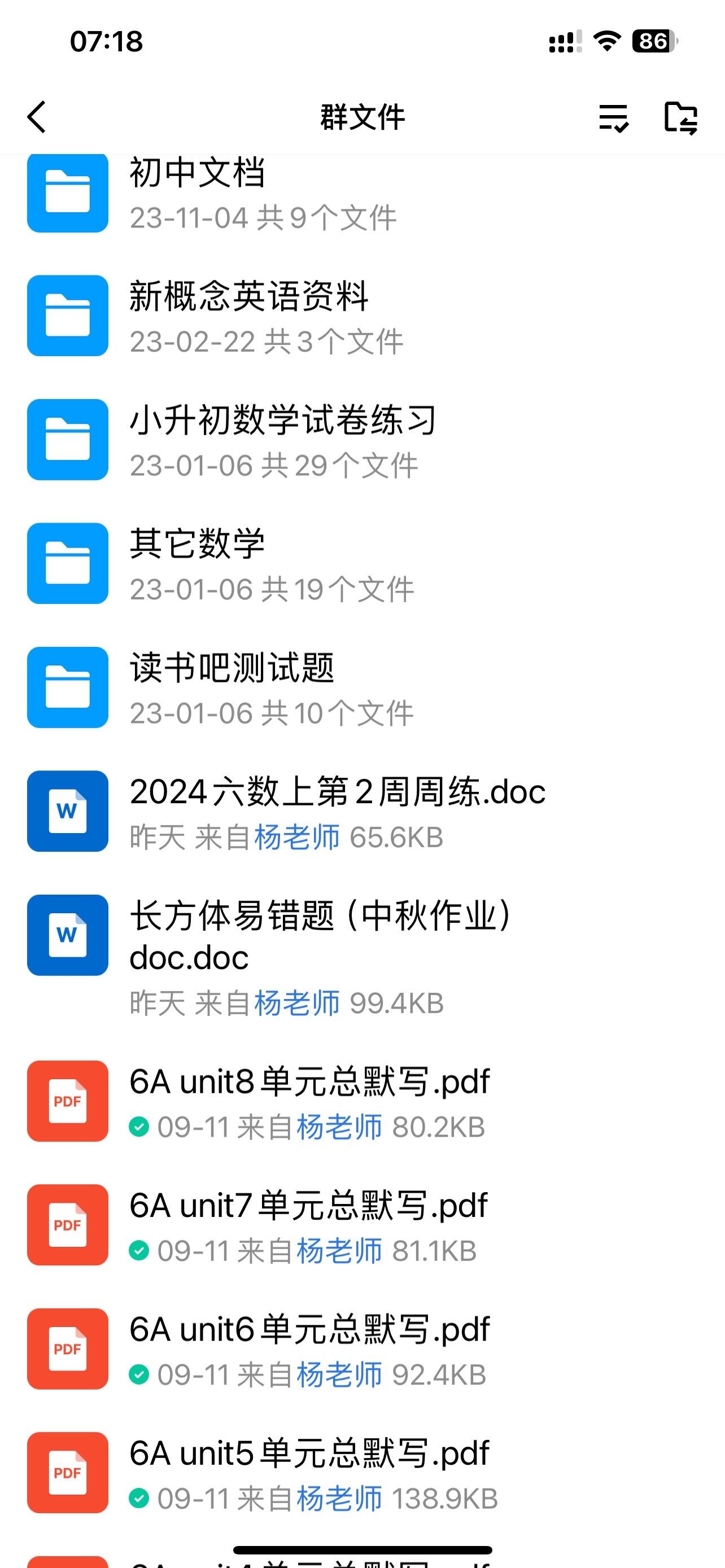Open the 新概念英语资料 folder
This screenshot has height=1568, width=725.
[362, 317]
